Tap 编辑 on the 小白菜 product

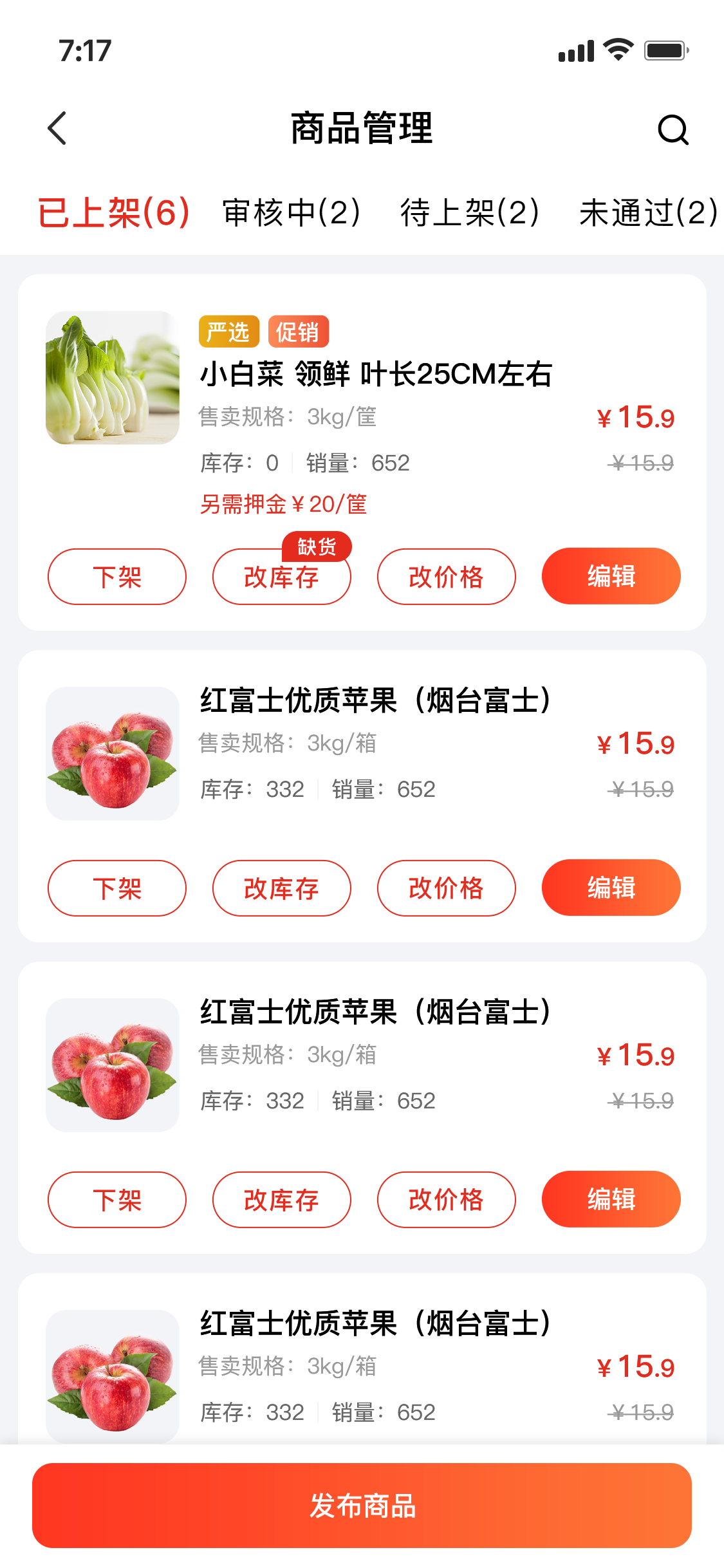click(611, 576)
